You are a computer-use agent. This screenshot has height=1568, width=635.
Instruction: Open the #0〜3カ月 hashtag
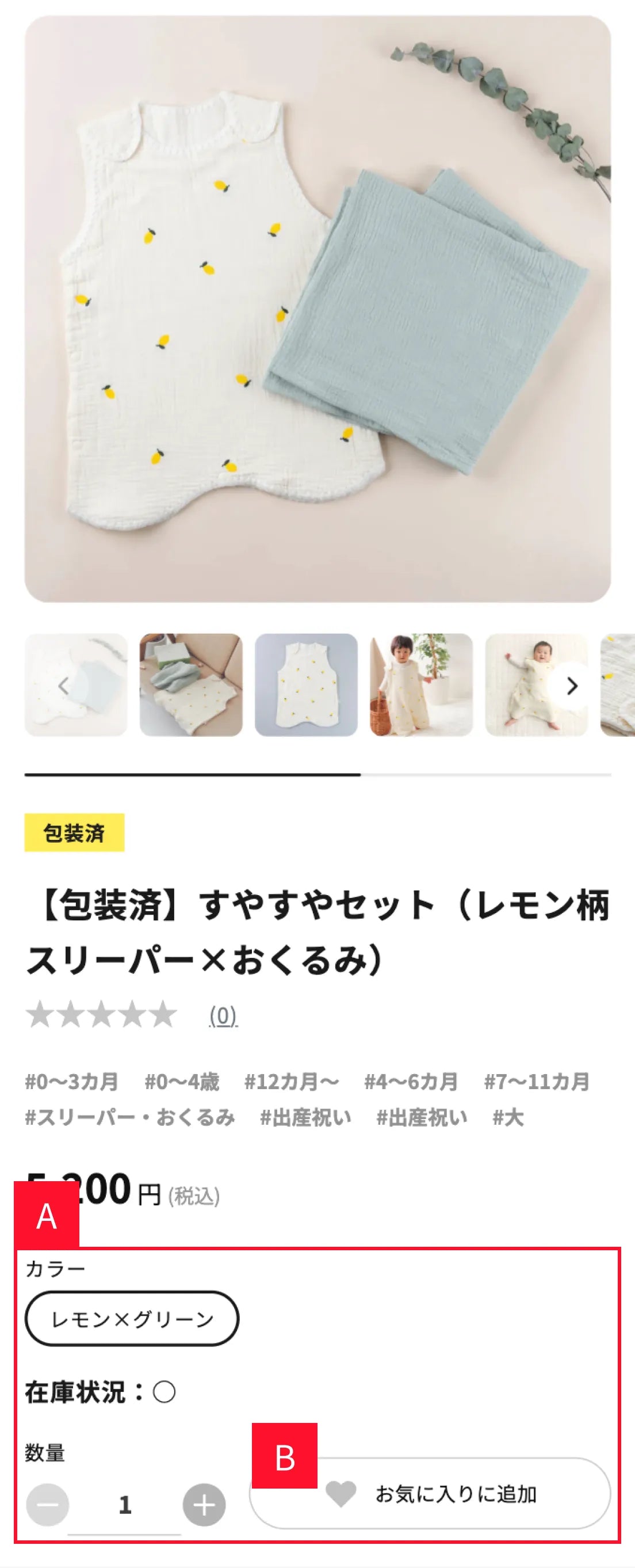click(x=72, y=1082)
